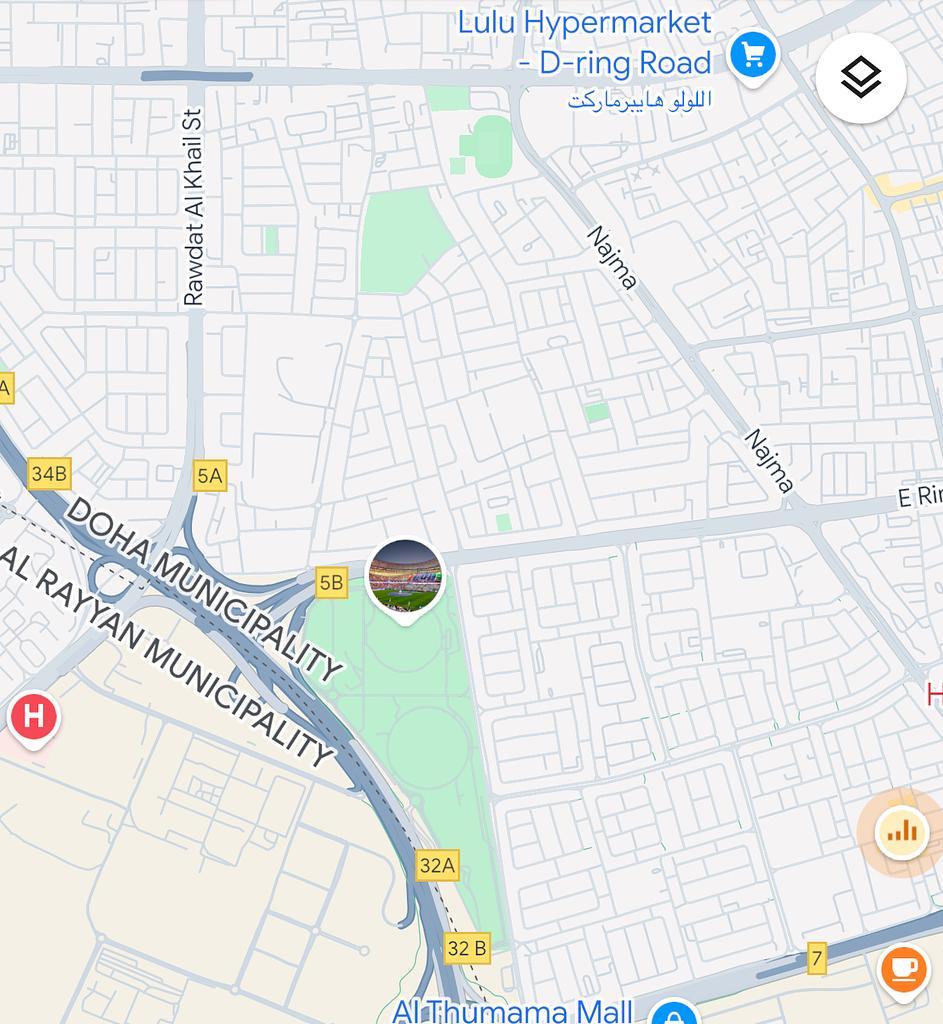Image resolution: width=943 pixels, height=1024 pixels.
Task: Open the stadium photo marker
Action: 405,580
